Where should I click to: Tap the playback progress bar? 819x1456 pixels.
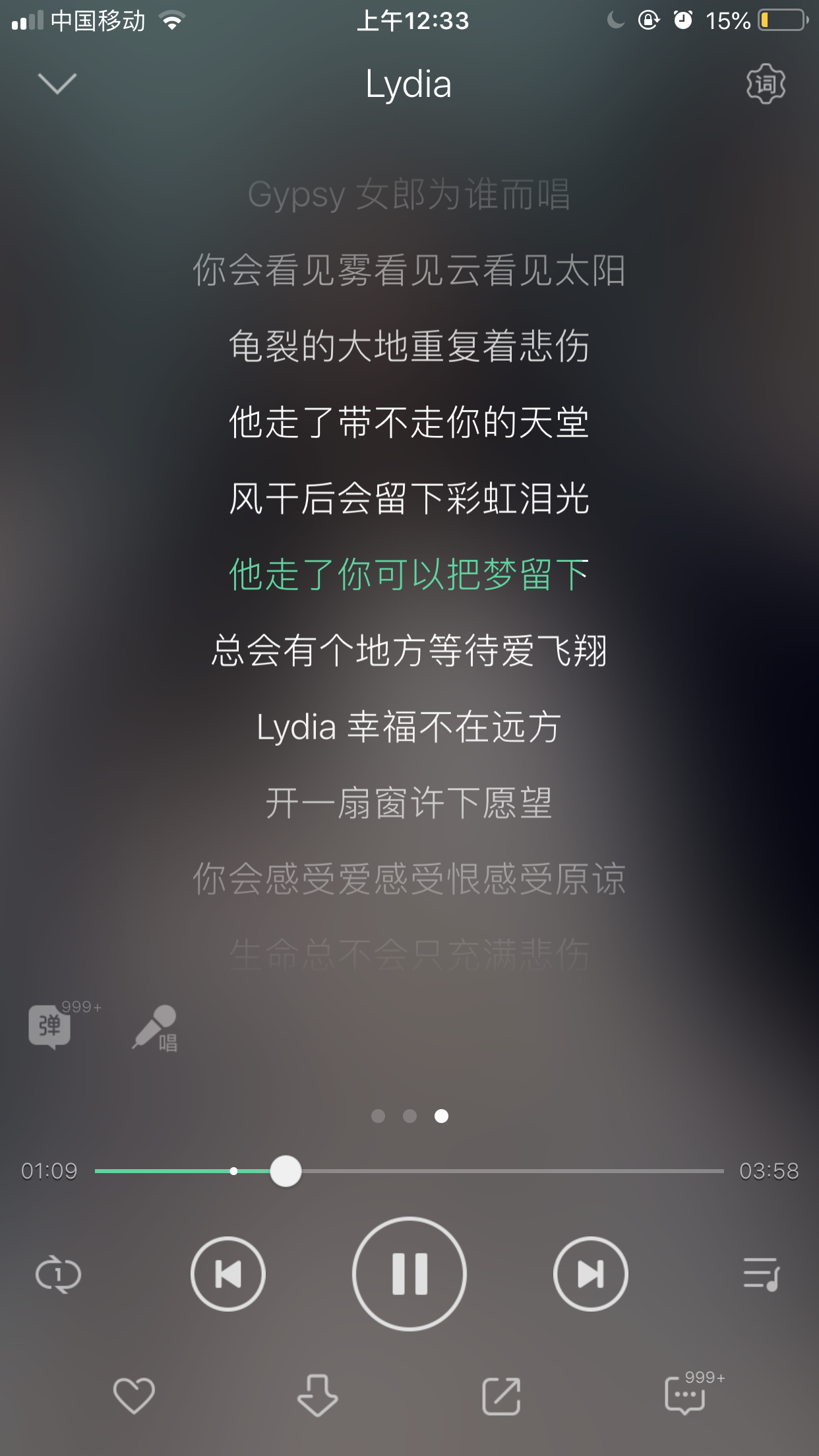pos(409,1171)
